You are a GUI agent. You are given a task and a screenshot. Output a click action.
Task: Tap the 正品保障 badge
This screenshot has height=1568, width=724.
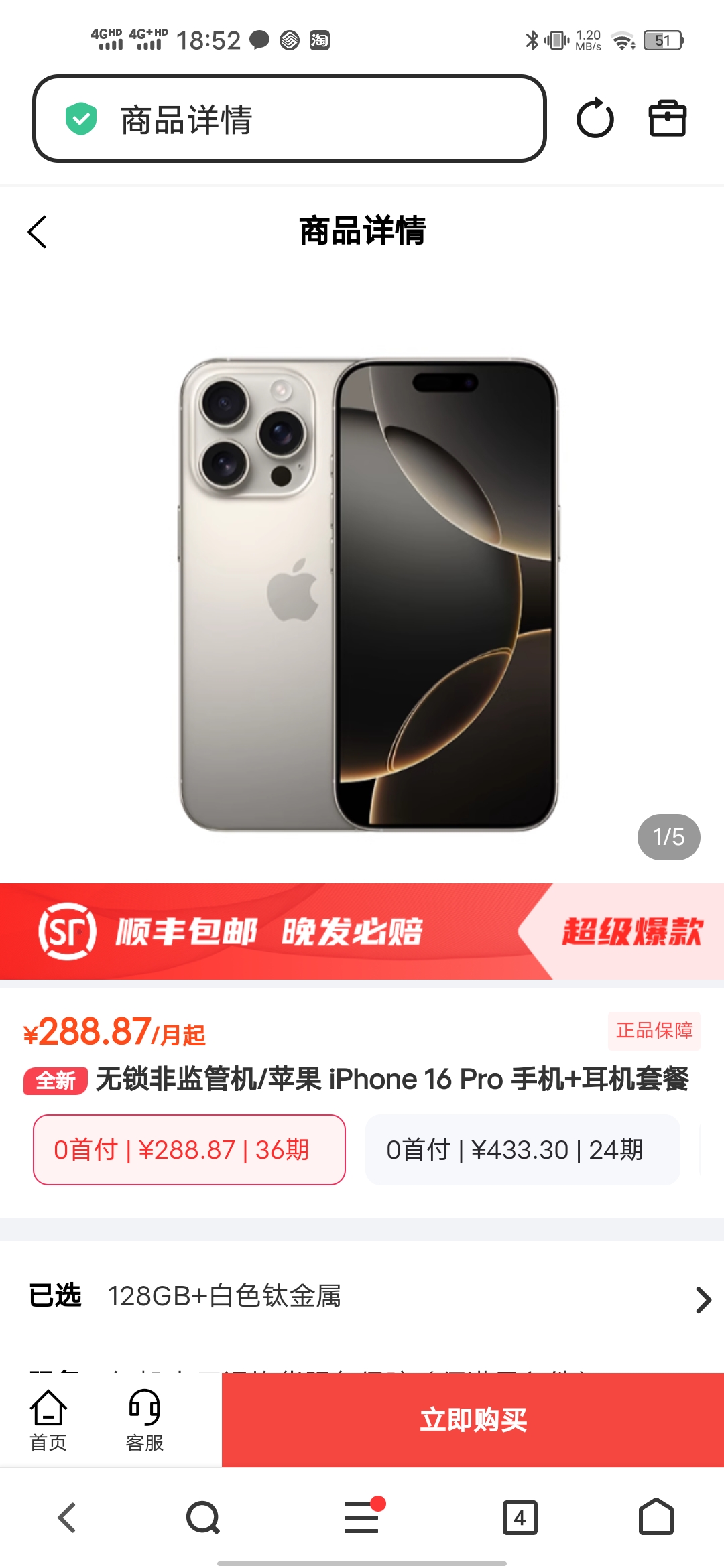coord(654,1031)
